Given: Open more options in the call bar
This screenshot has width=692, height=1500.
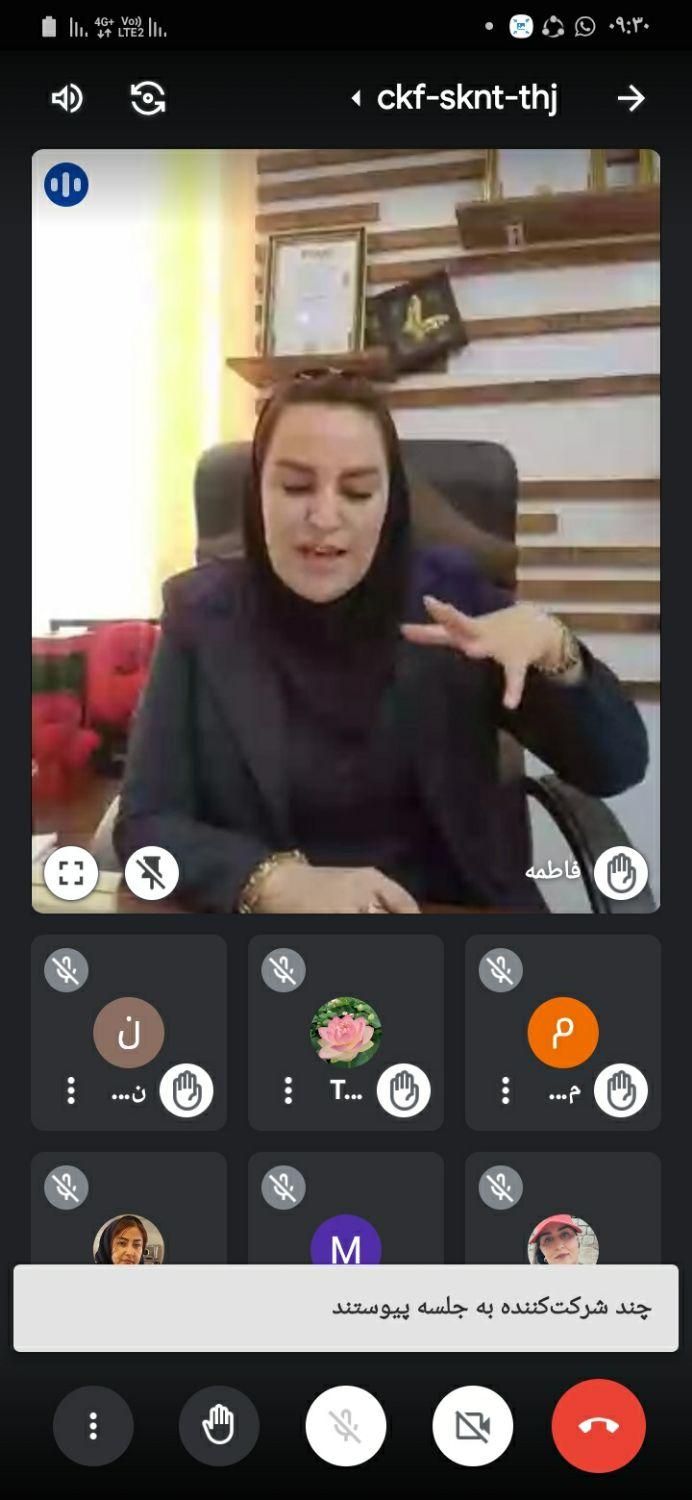Looking at the screenshot, I should [93, 1426].
